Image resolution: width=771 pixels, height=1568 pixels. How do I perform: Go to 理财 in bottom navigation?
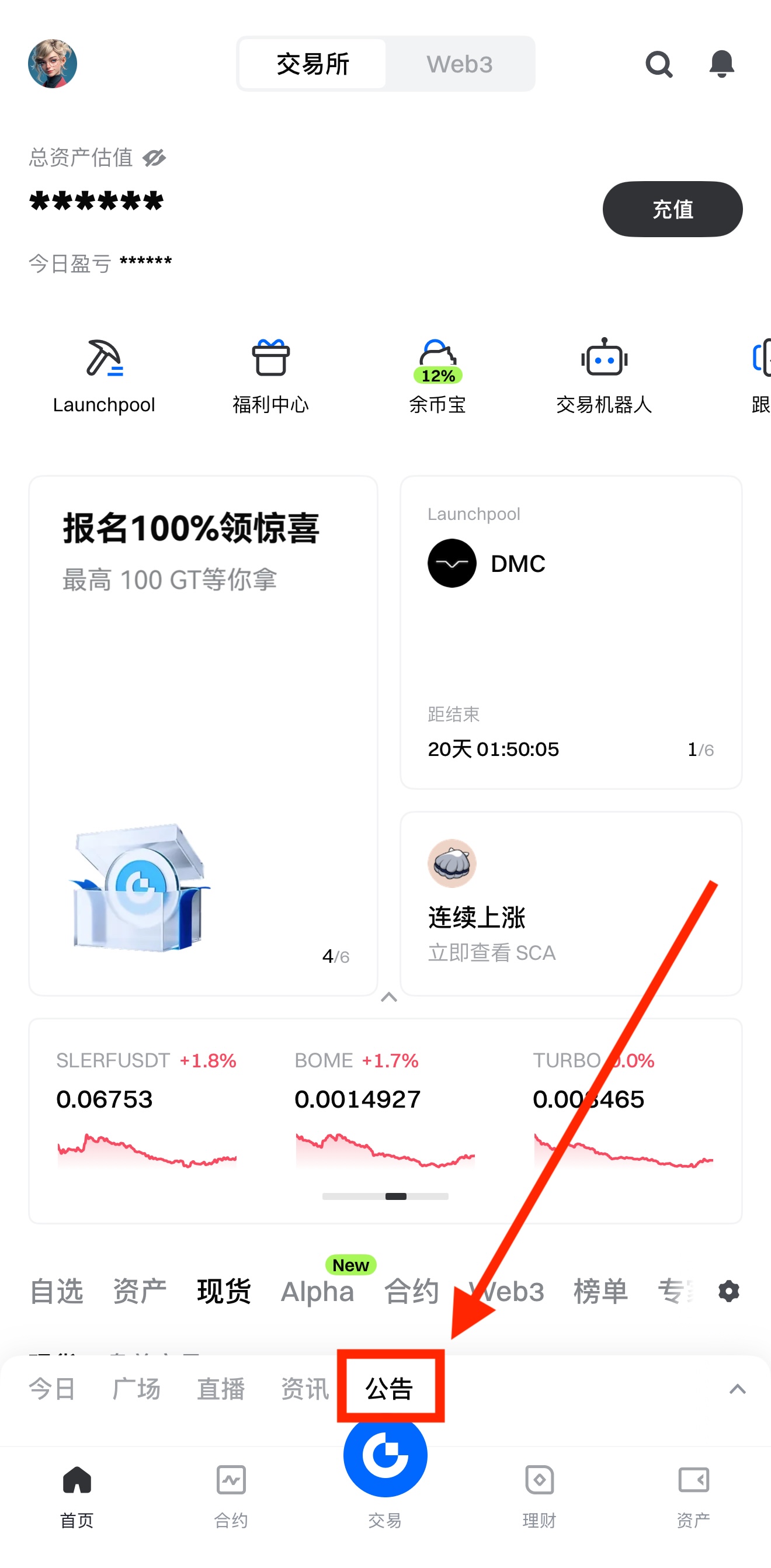coord(539,1495)
